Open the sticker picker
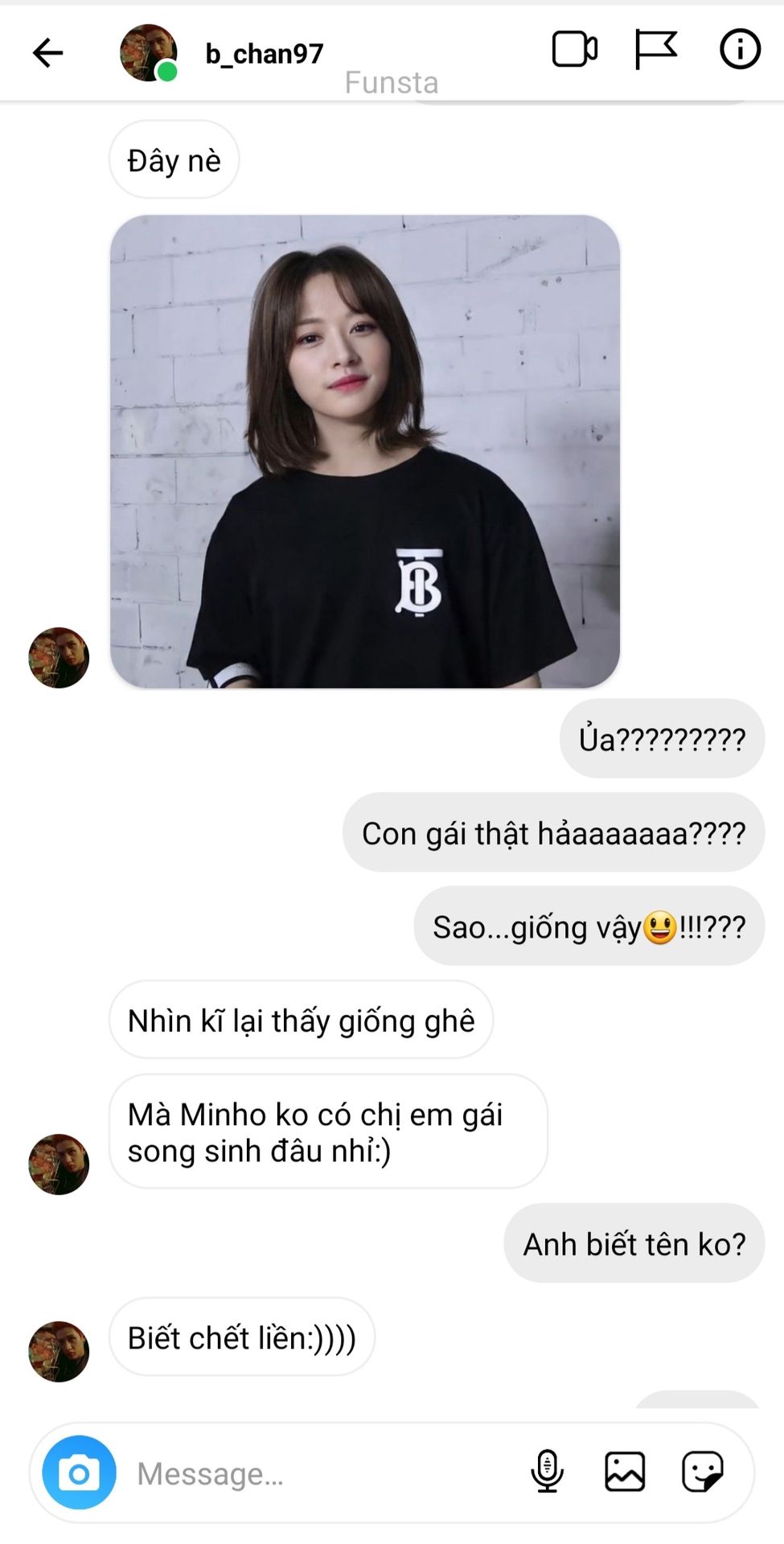Screen dimensions: 784x1544 [702, 1472]
